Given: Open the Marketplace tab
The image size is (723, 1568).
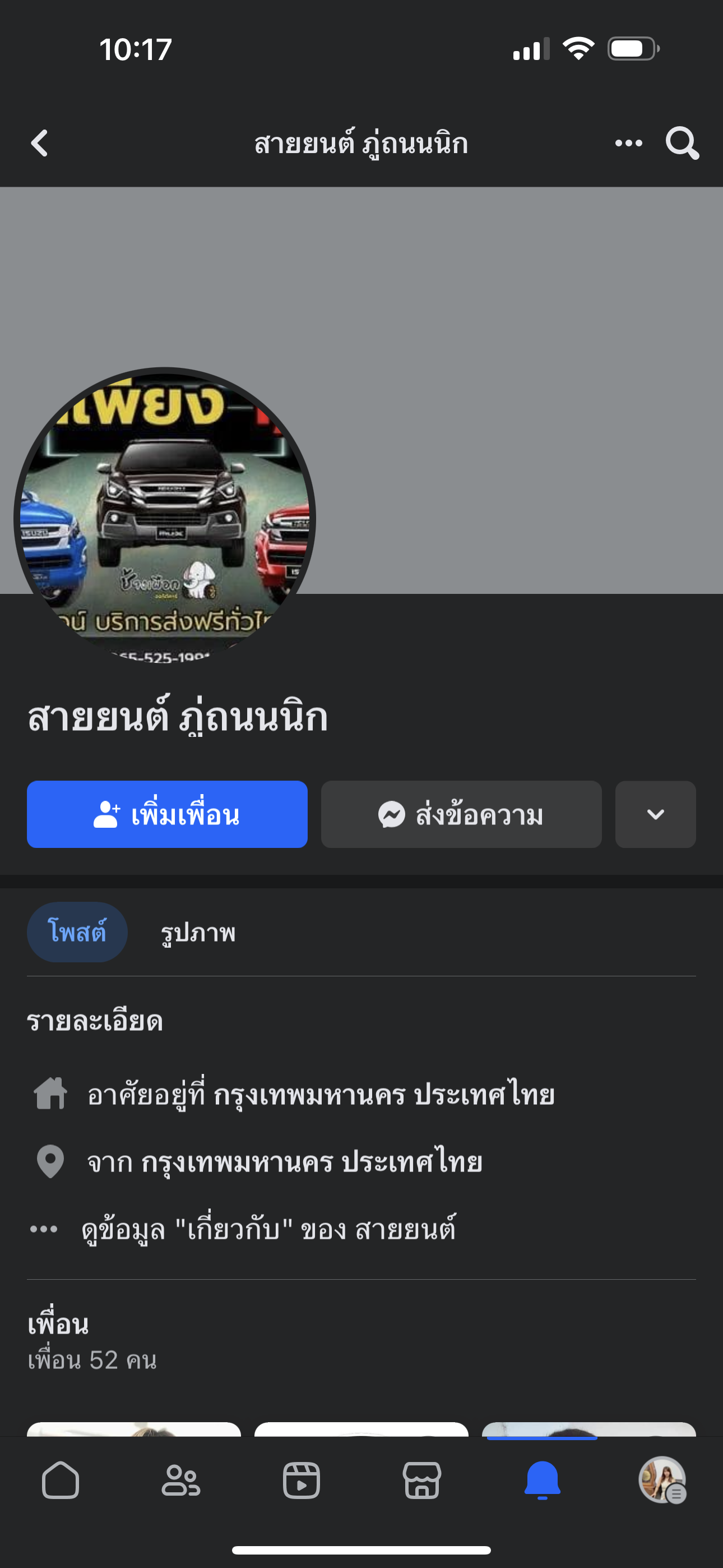Looking at the screenshot, I should click(x=421, y=1480).
